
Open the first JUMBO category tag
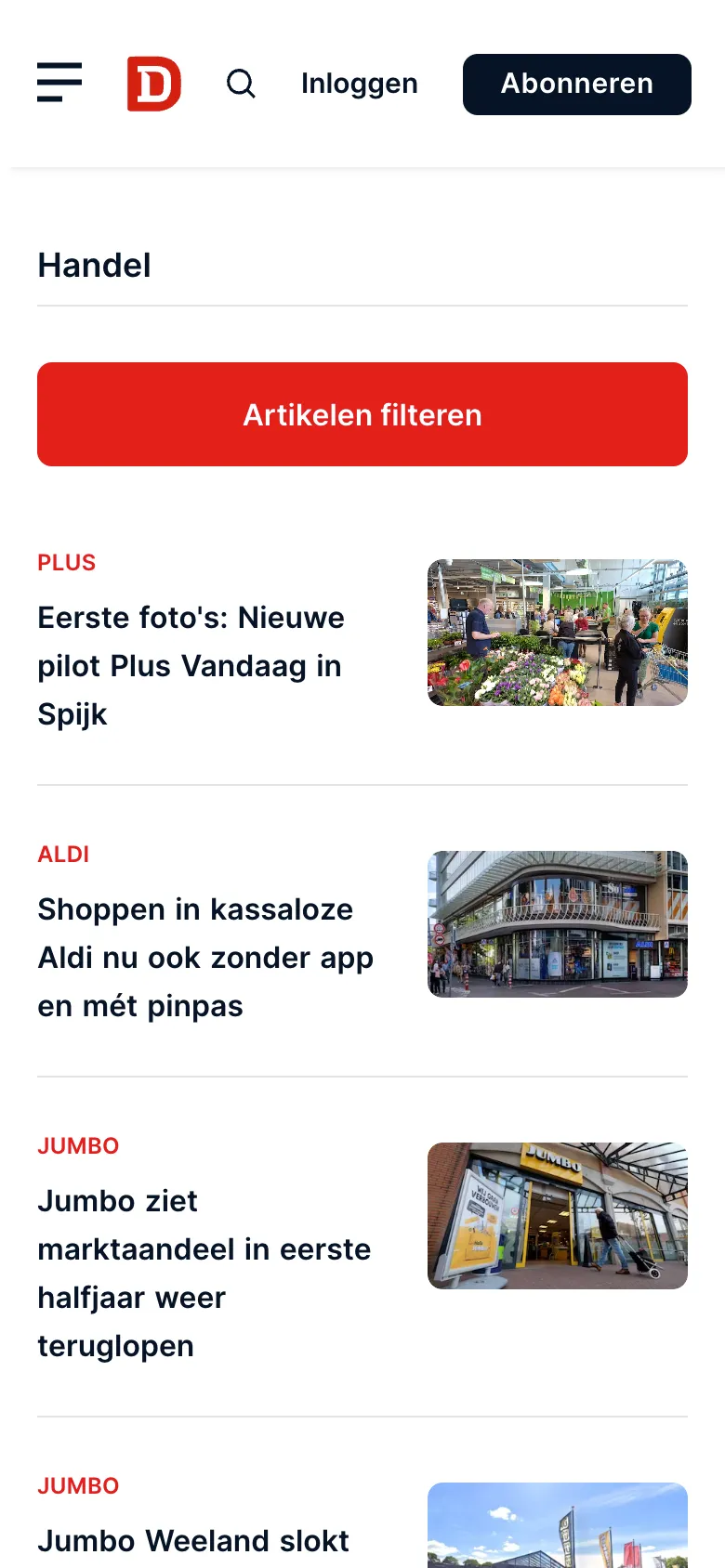tap(78, 1145)
